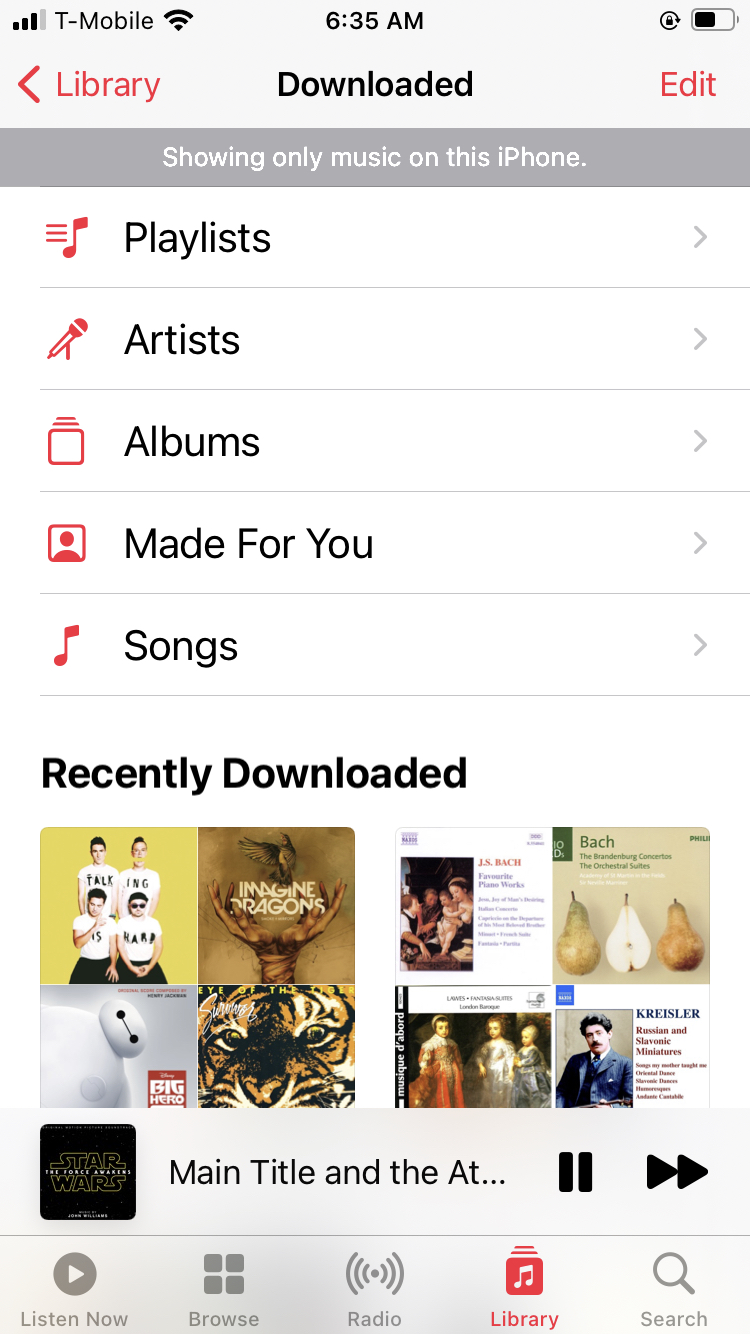The image size is (750, 1334).
Task: Tap the Main Title mini player bar
Action: tap(340, 1171)
